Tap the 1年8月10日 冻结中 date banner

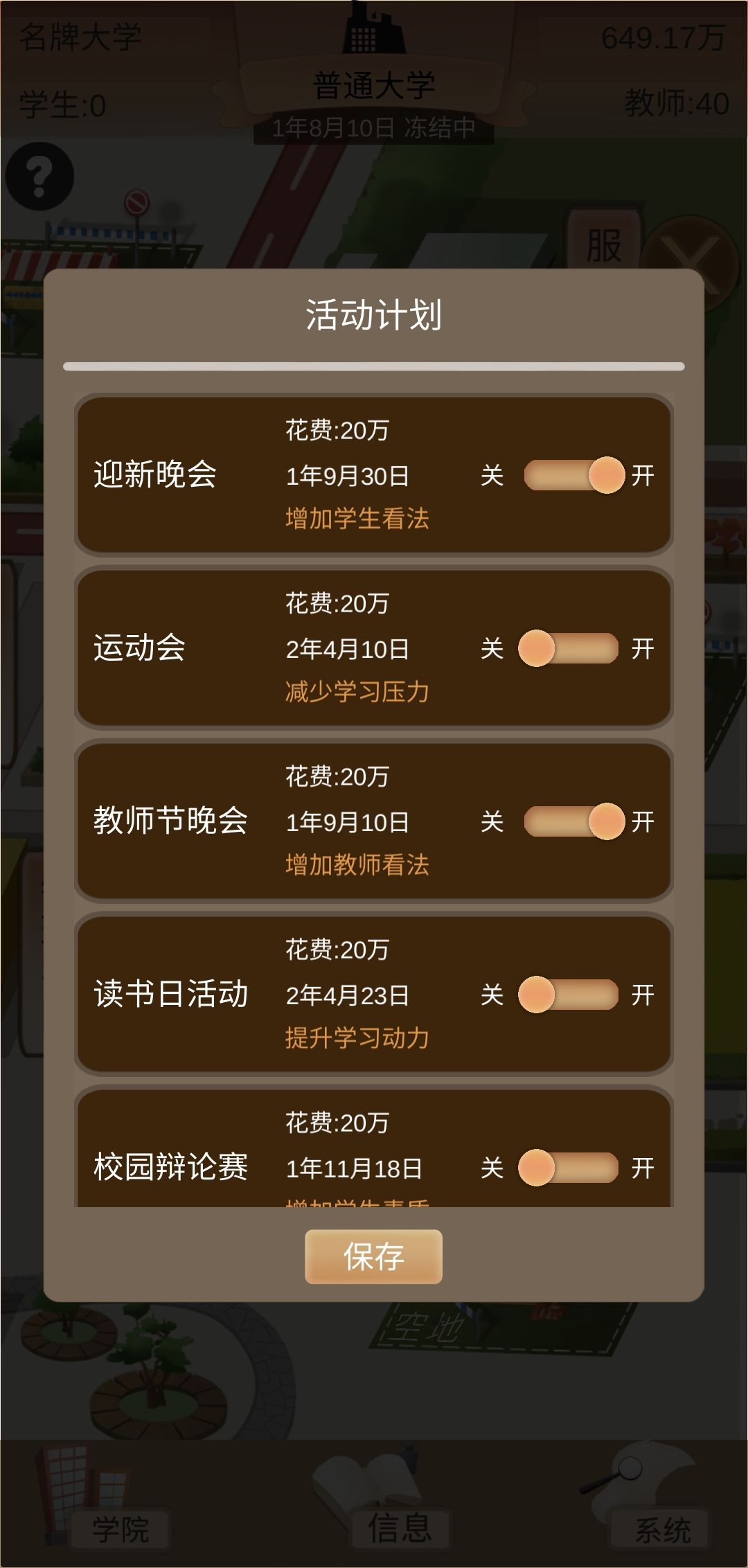pyautogui.click(x=374, y=126)
